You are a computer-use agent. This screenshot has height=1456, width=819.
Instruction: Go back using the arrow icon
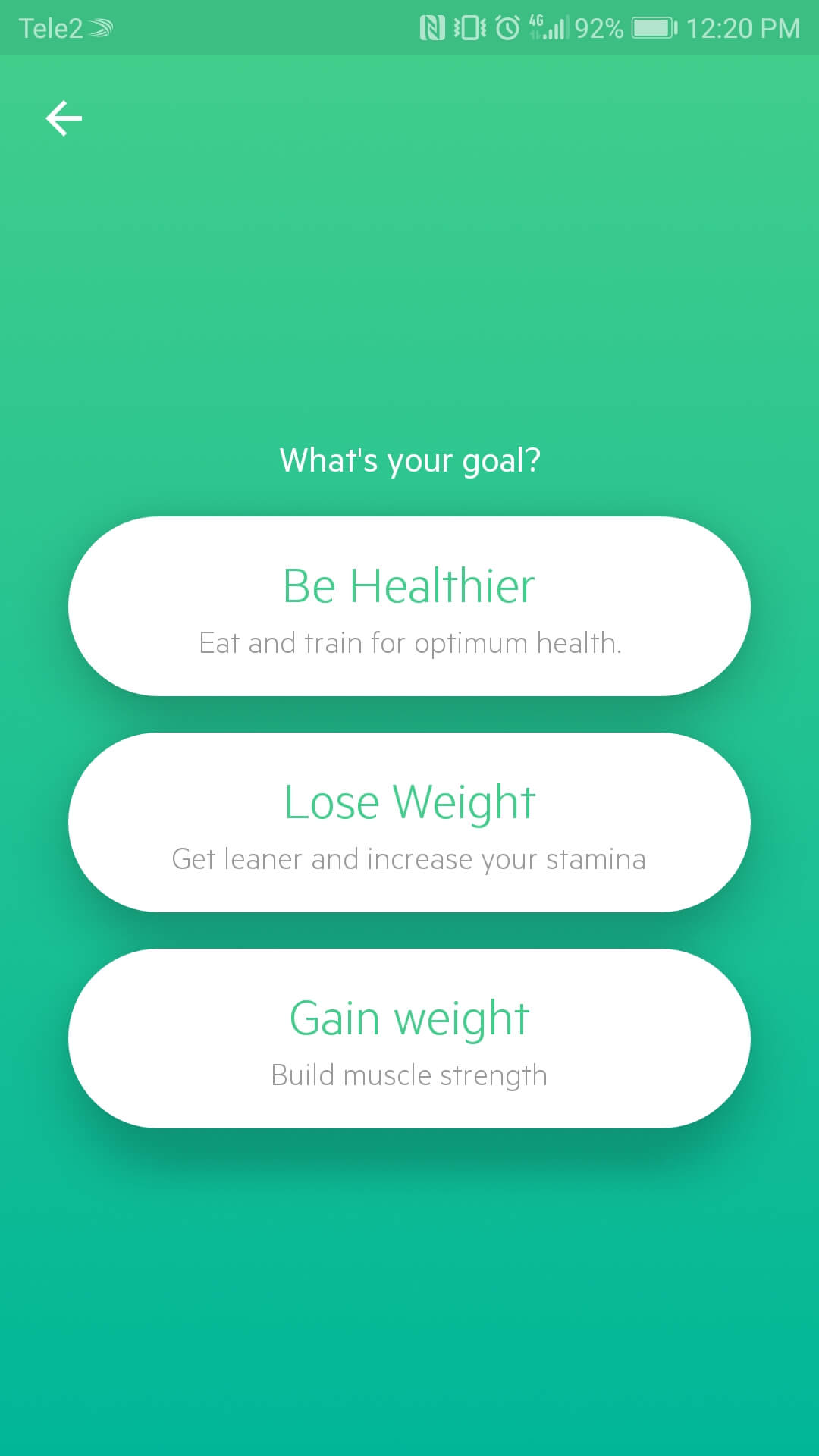click(64, 118)
